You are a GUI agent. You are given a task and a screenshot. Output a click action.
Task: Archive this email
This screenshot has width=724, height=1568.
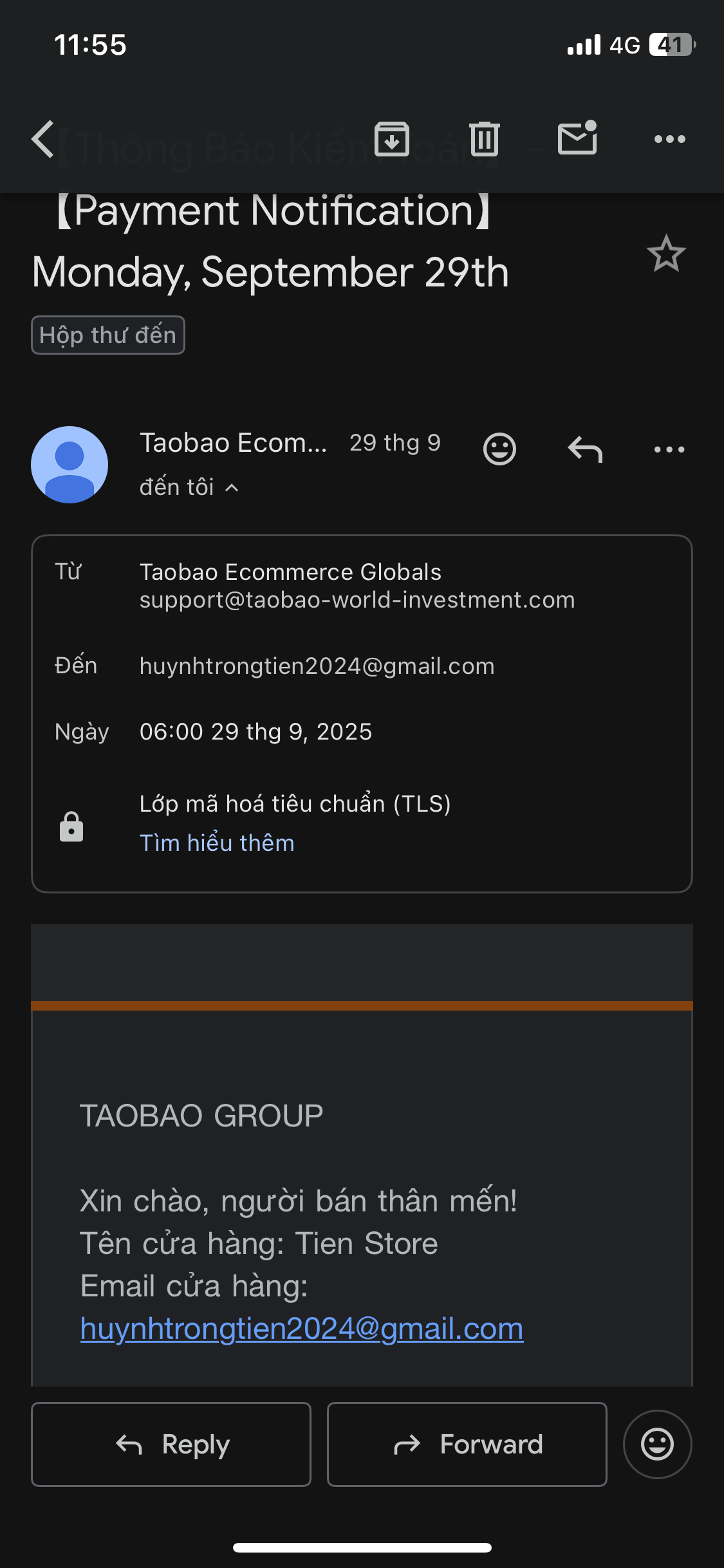[392, 139]
